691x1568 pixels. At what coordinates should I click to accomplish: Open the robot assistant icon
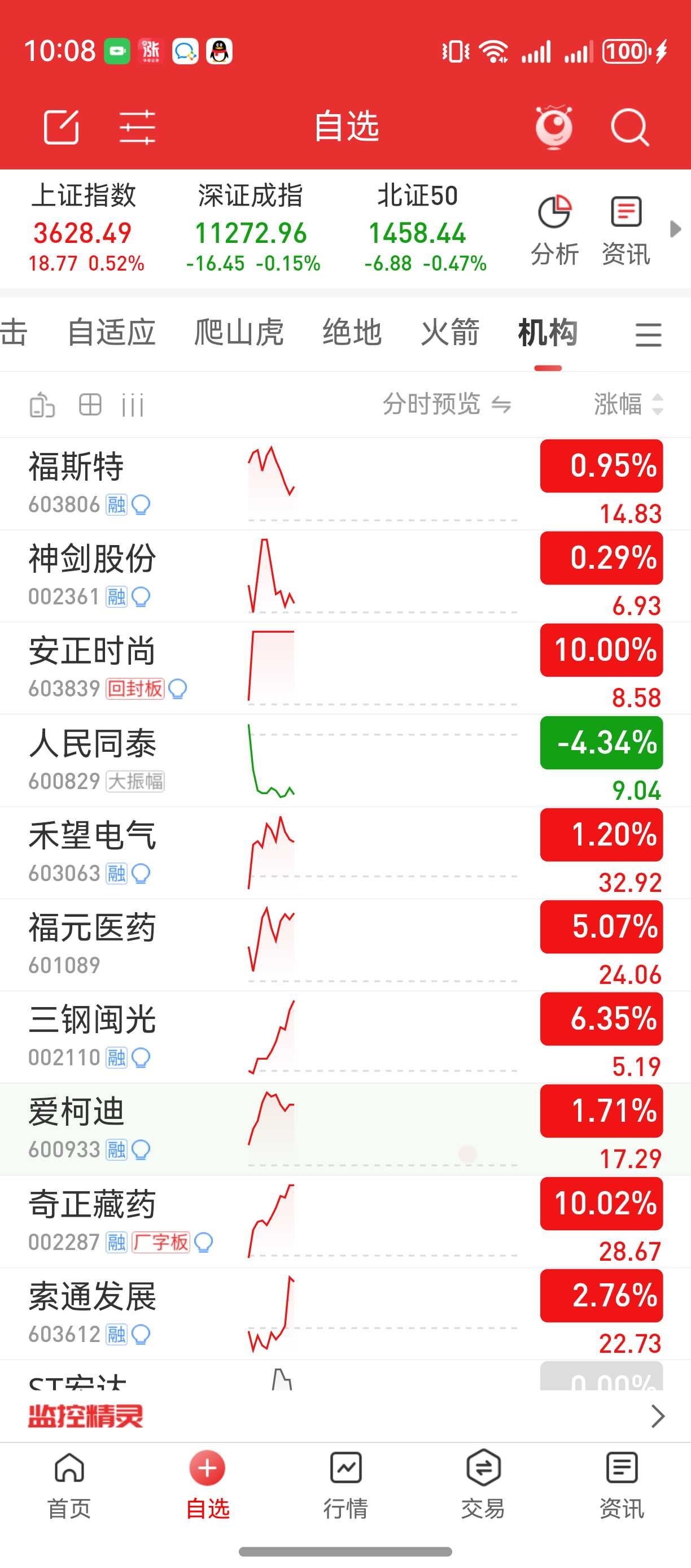click(553, 127)
